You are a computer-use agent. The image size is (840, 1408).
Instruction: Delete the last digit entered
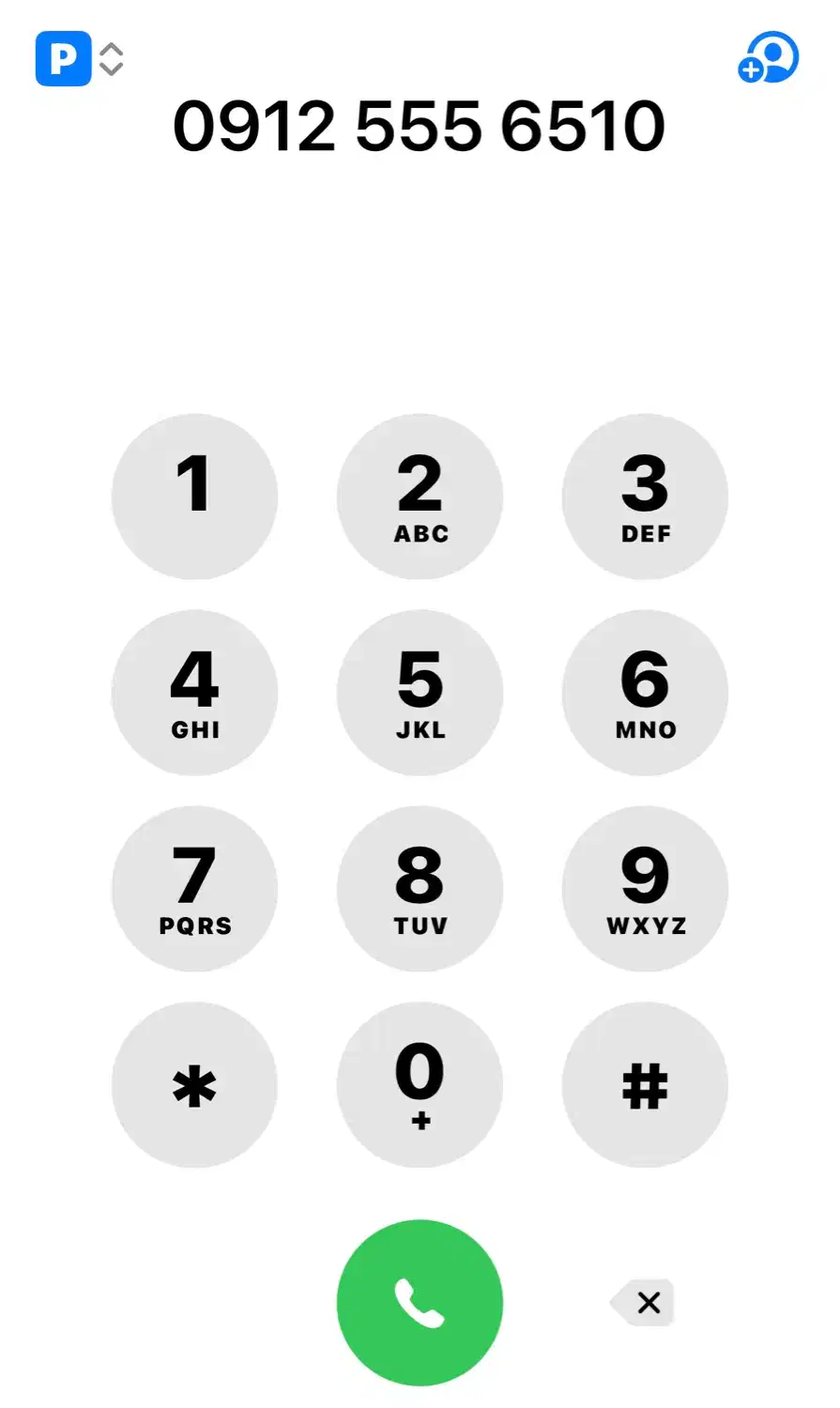point(644,1302)
